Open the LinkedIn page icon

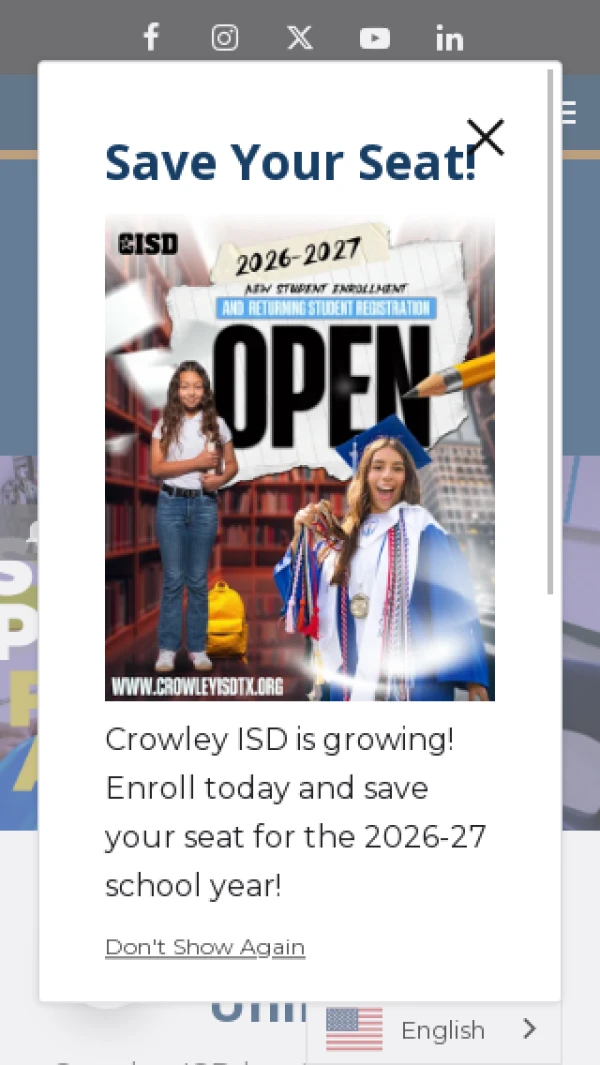449,38
